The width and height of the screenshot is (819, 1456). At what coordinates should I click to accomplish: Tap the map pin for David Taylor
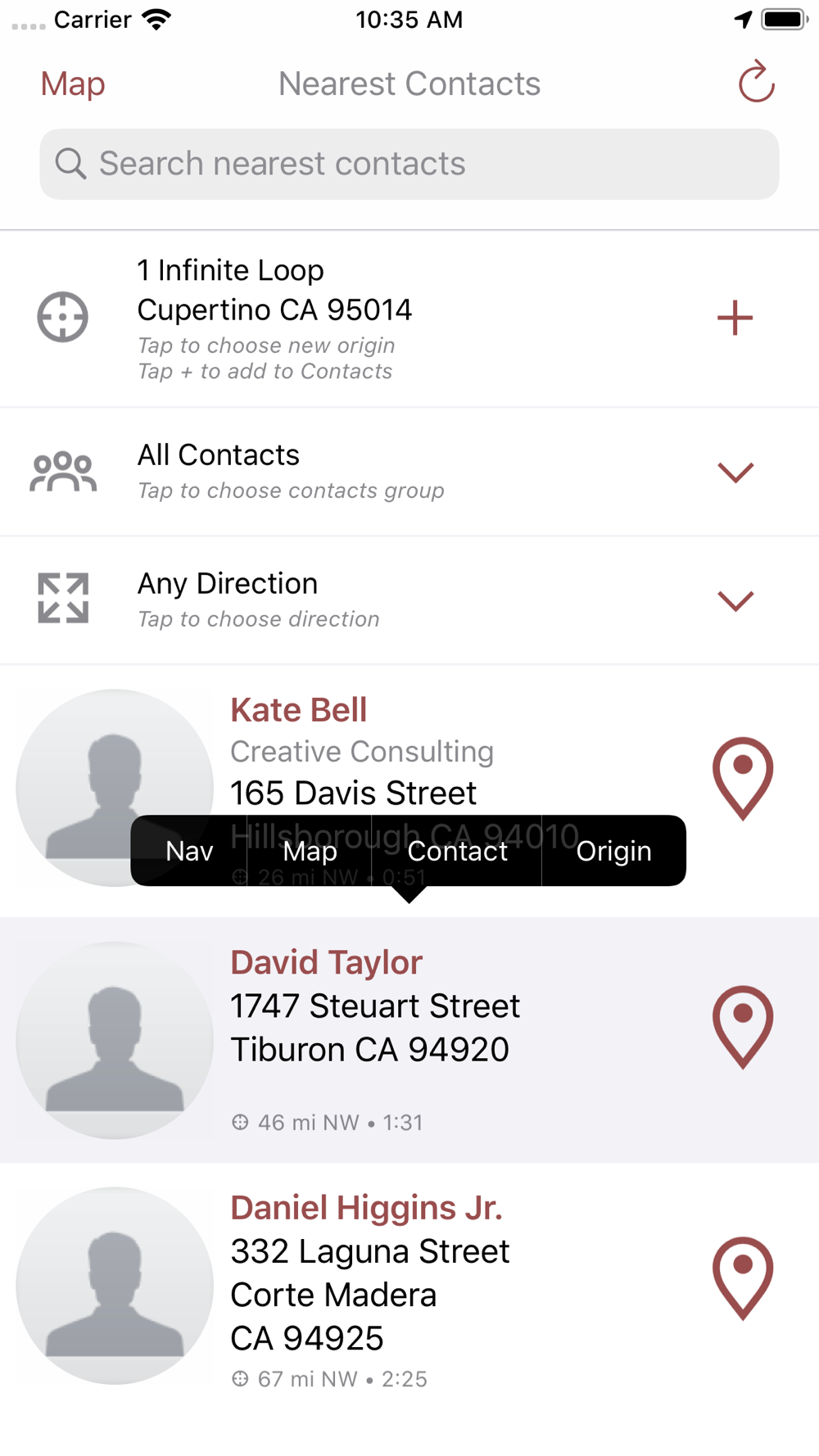tap(743, 1027)
